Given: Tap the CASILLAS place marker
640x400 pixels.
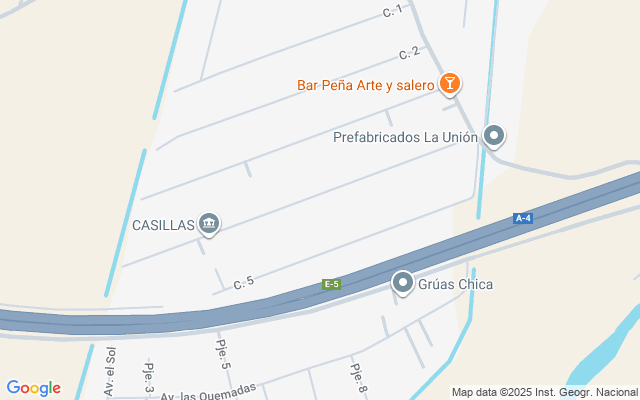Looking at the screenshot, I should pyautogui.click(x=209, y=223).
